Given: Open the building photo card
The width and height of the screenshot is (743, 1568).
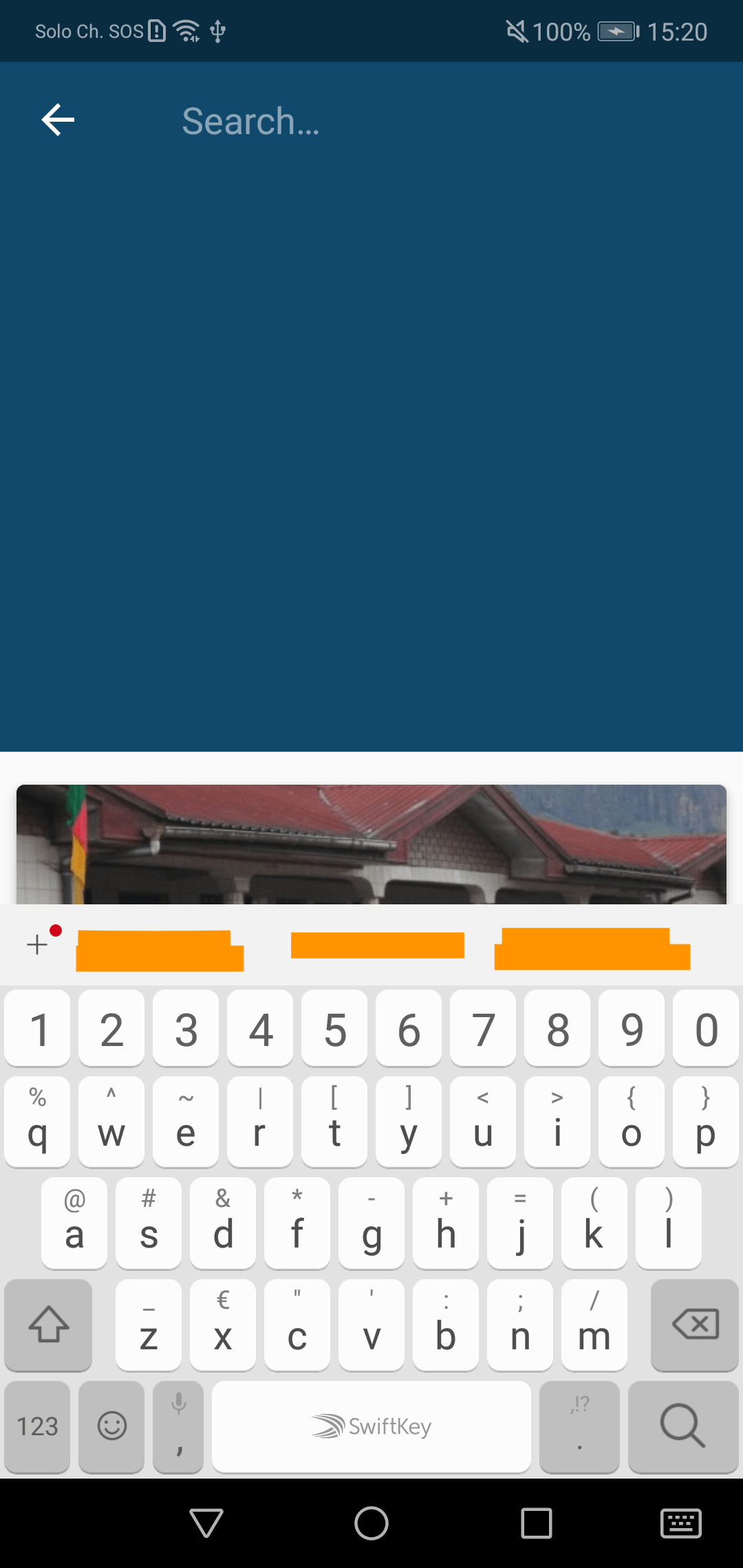Looking at the screenshot, I should point(371,845).
